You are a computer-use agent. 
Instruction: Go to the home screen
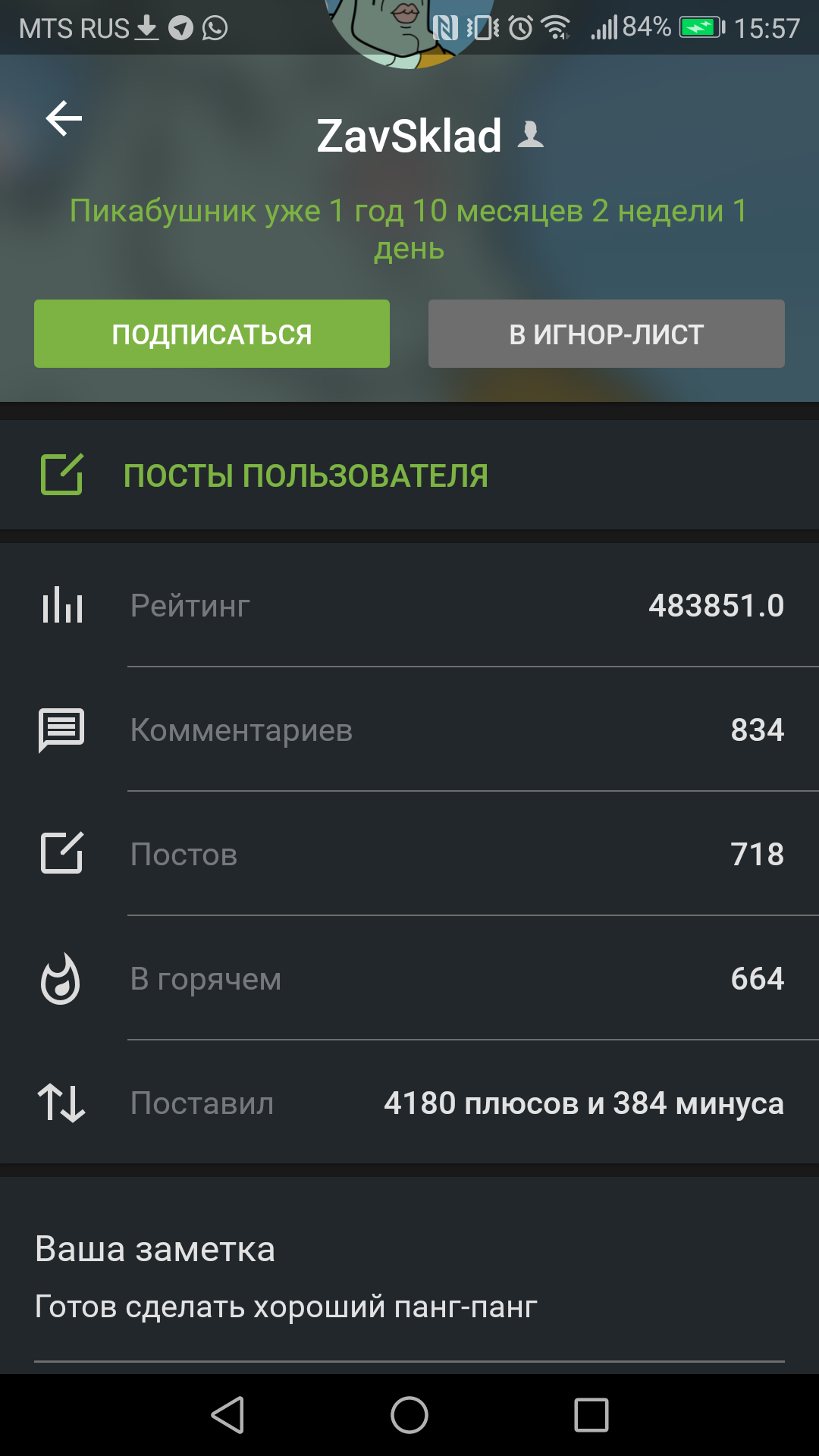tap(409, 1415)
